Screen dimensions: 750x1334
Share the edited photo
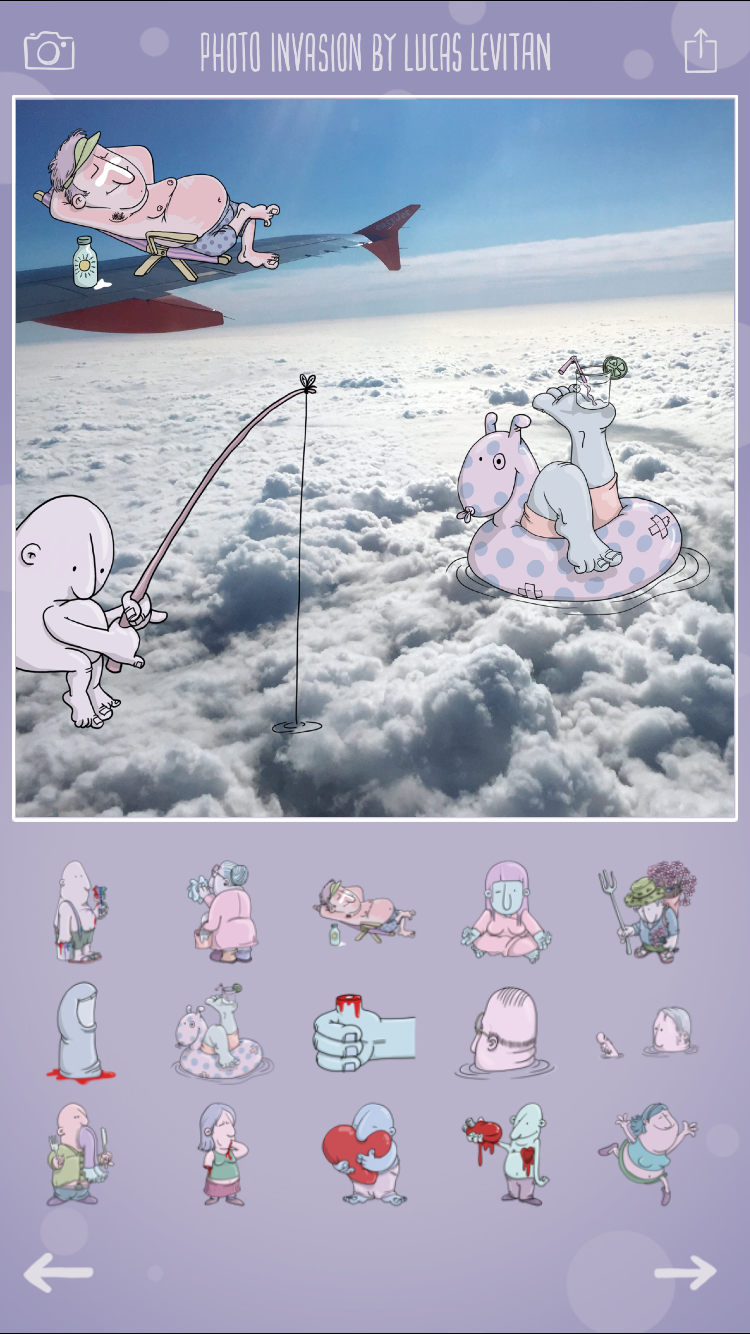pos(701,50)
